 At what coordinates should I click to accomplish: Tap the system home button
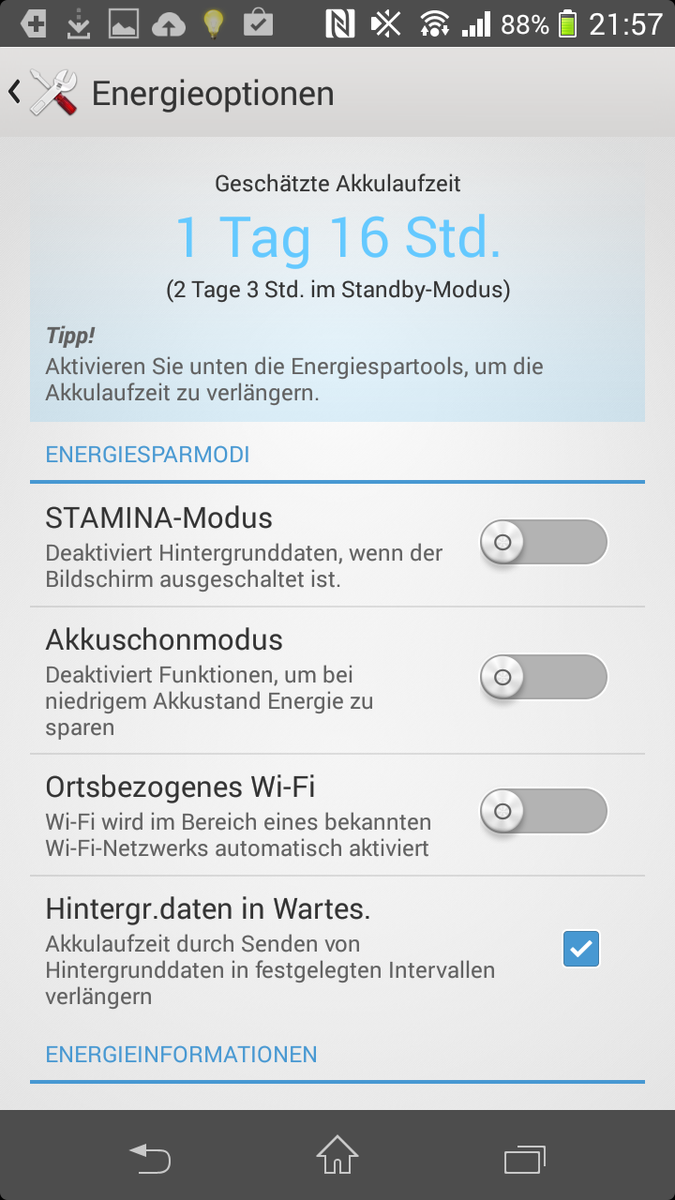point(337,1158)
